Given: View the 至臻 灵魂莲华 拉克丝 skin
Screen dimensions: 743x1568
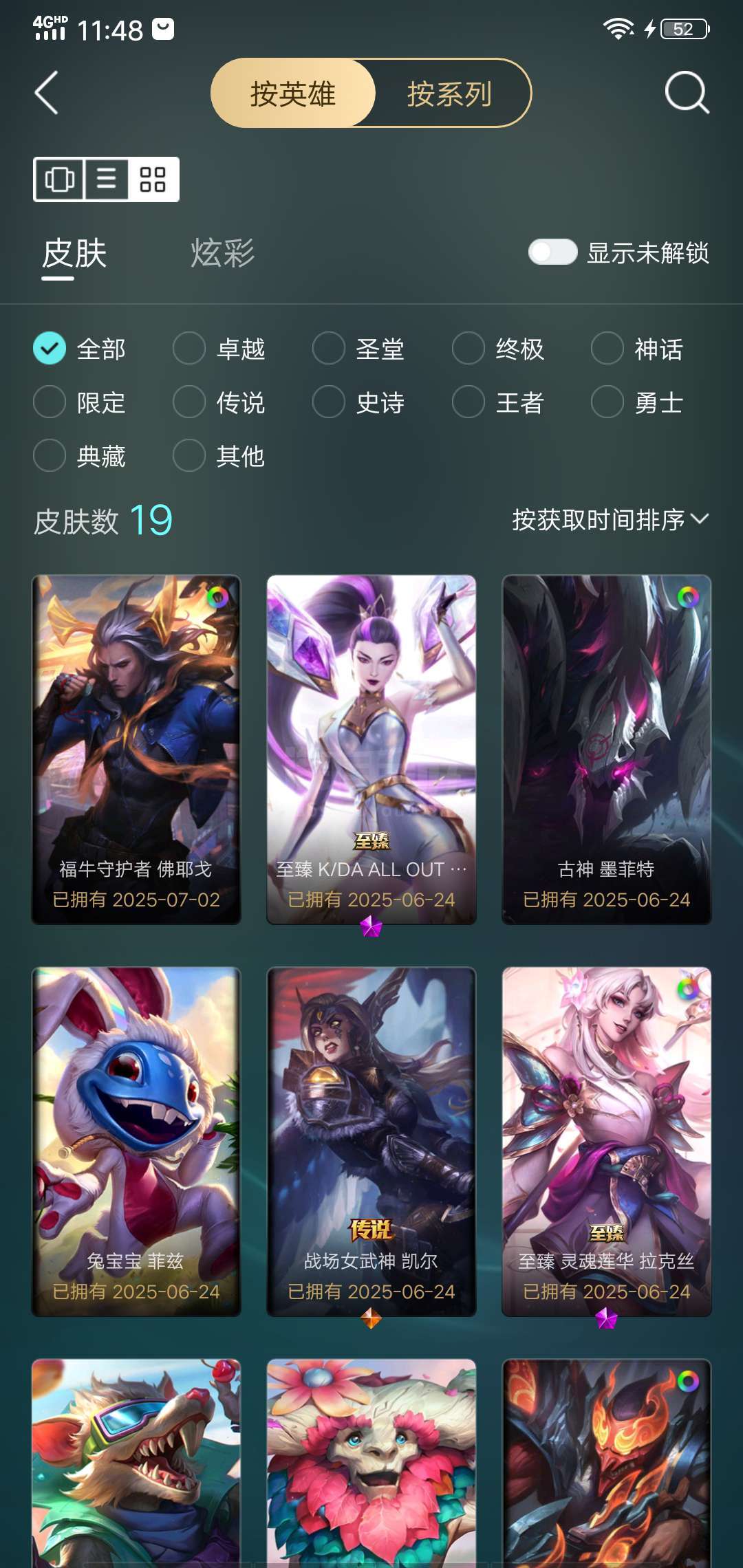Looking at the screenshot, I should click(x=607, y=1142).
